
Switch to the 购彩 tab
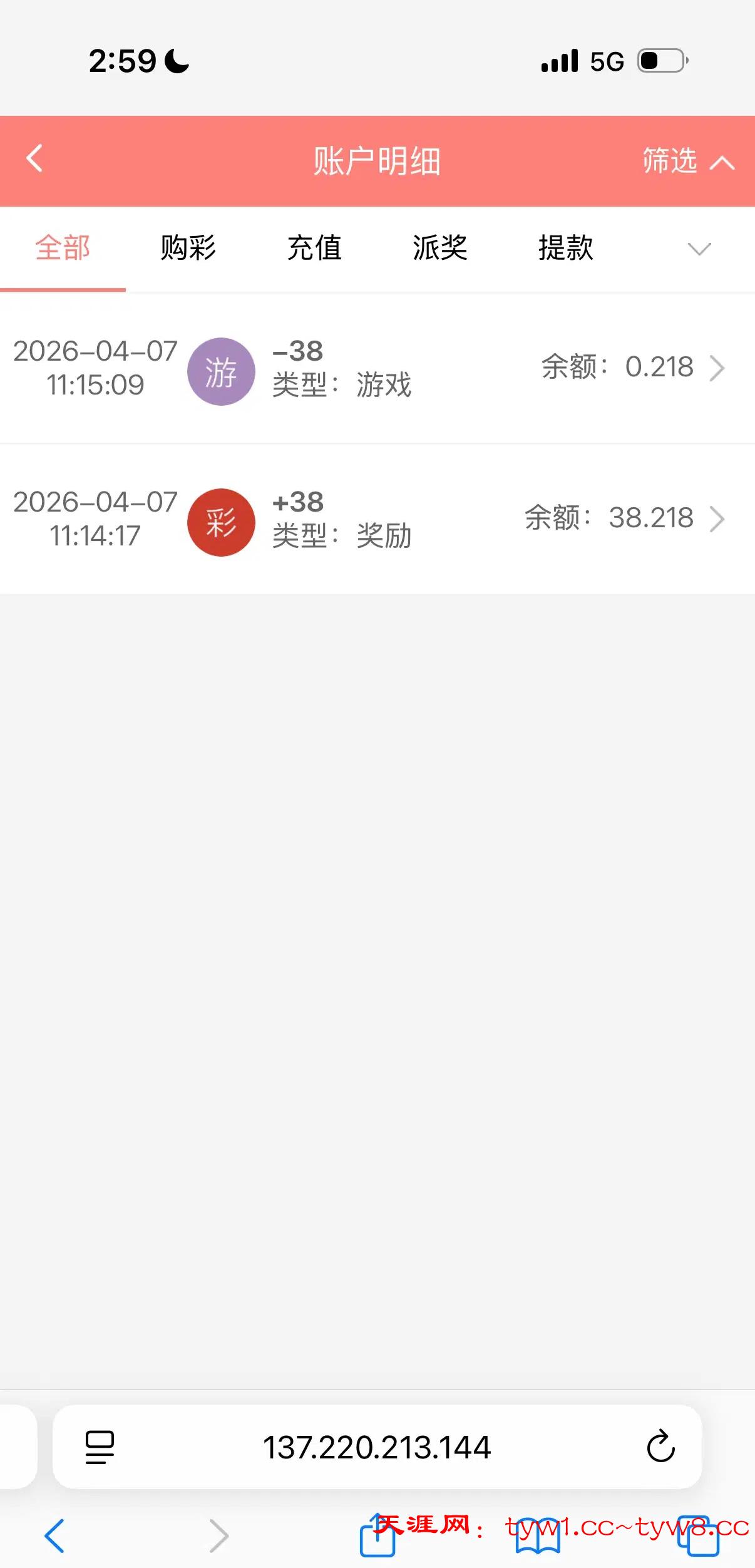tap(188, 248)
